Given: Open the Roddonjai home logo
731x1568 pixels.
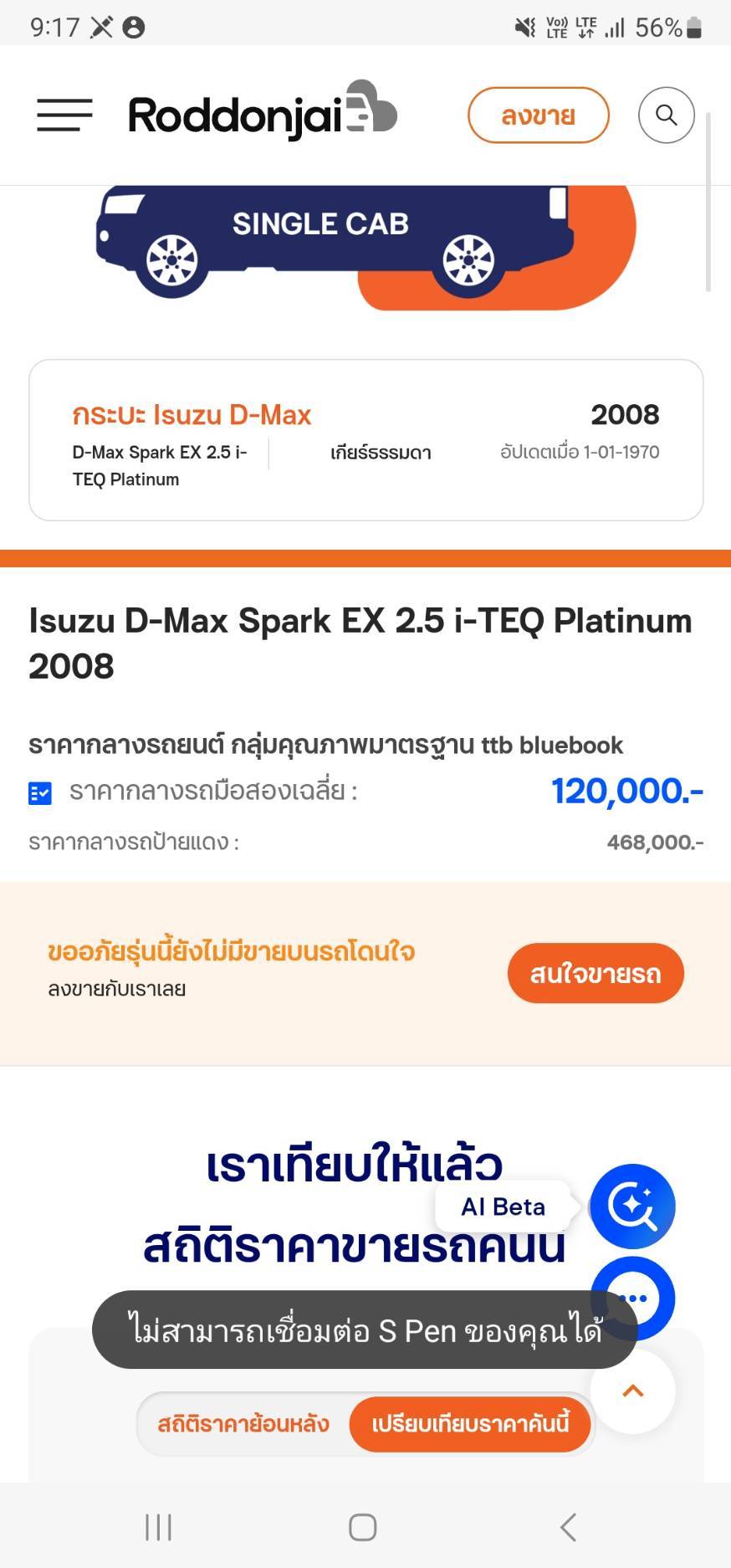Looking at the screenshot, I should pyautogui.click(x=262, y=113).
